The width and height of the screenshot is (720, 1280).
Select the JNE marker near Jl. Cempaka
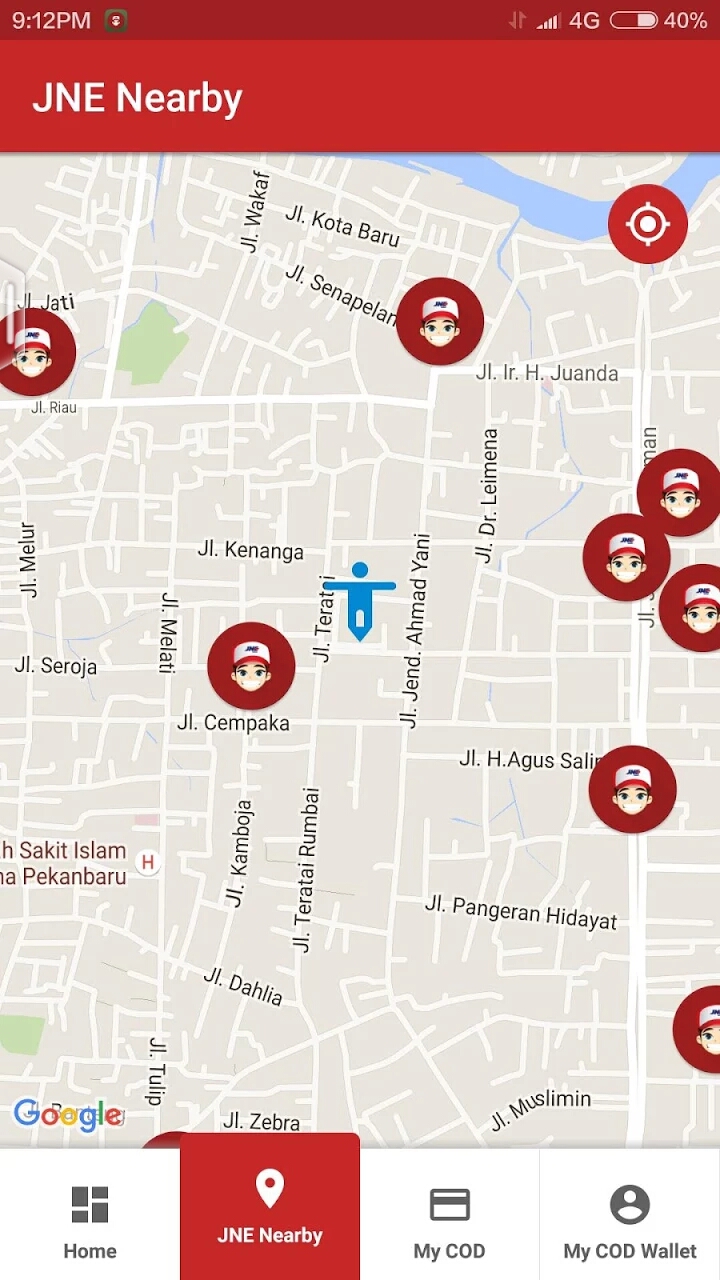(x=251, y=666)
